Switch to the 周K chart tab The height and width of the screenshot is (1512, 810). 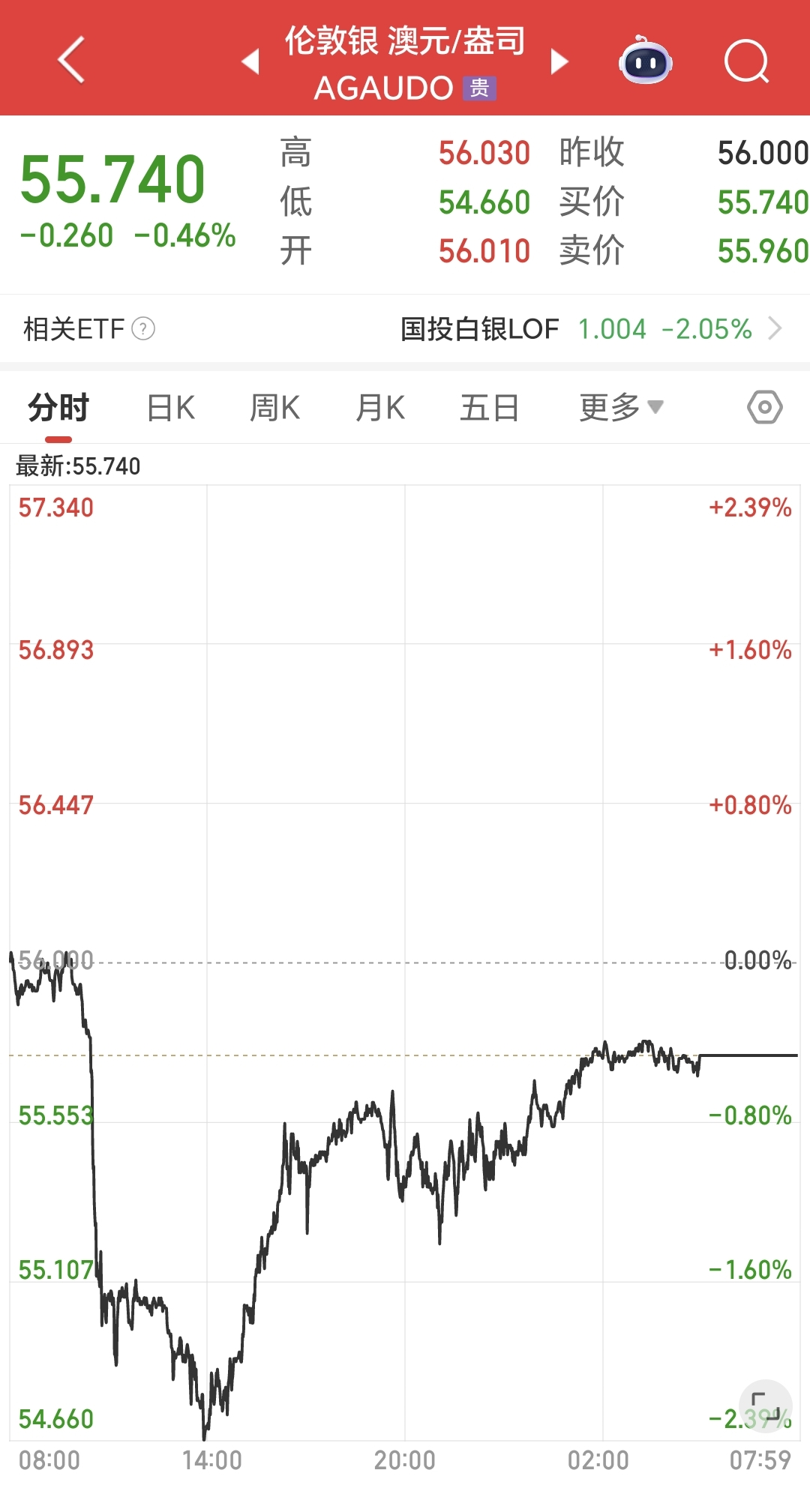coord(275,409)
